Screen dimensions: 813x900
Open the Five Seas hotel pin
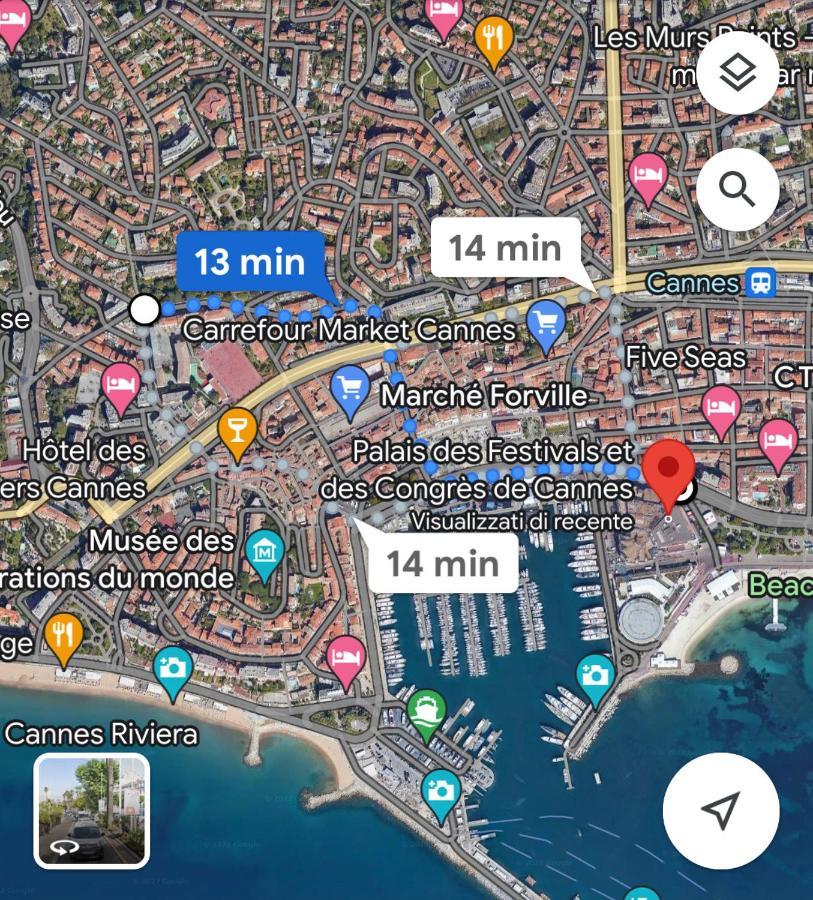pos(721,407)
